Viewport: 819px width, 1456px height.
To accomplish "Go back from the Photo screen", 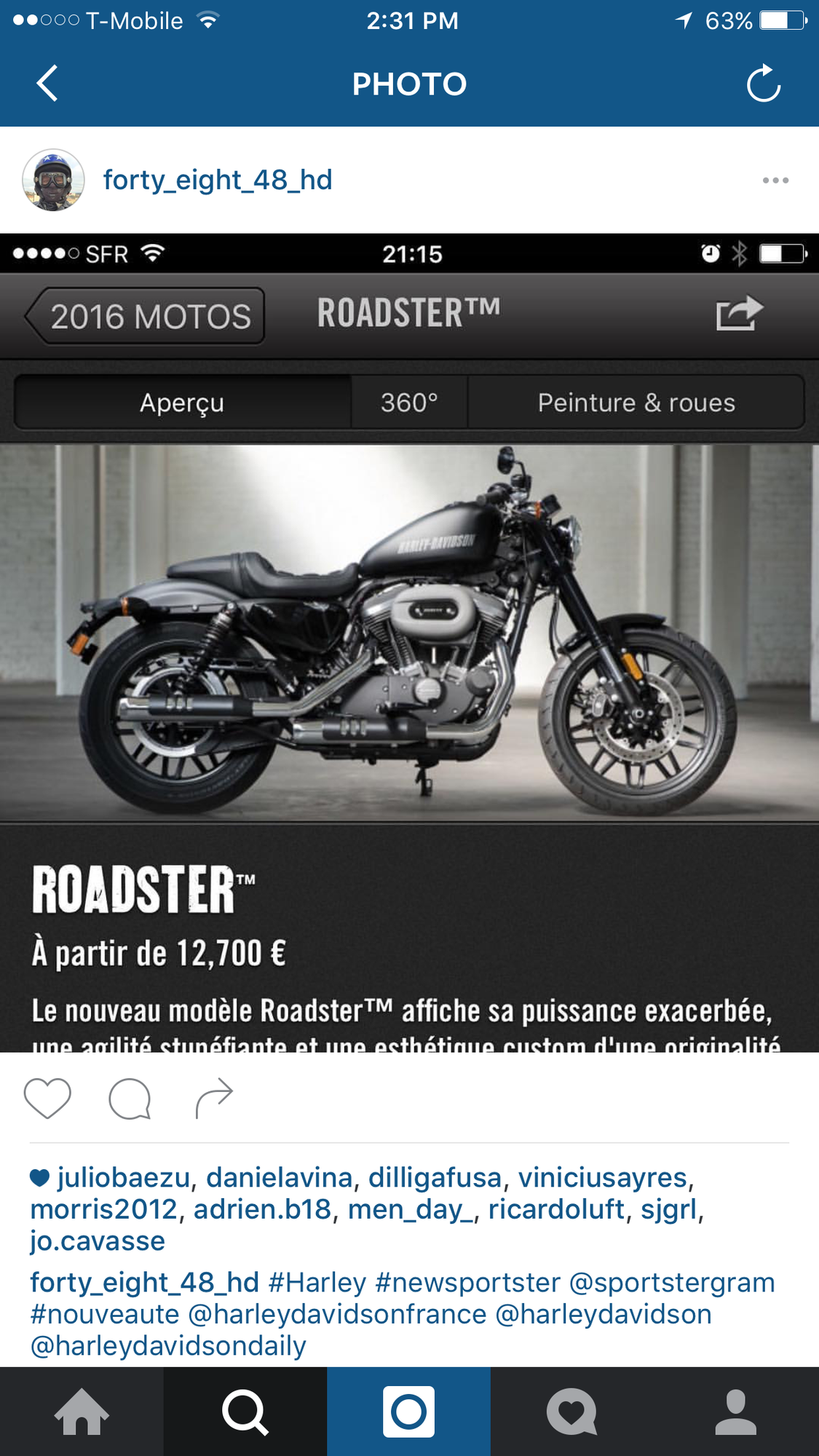I will 47,83.
